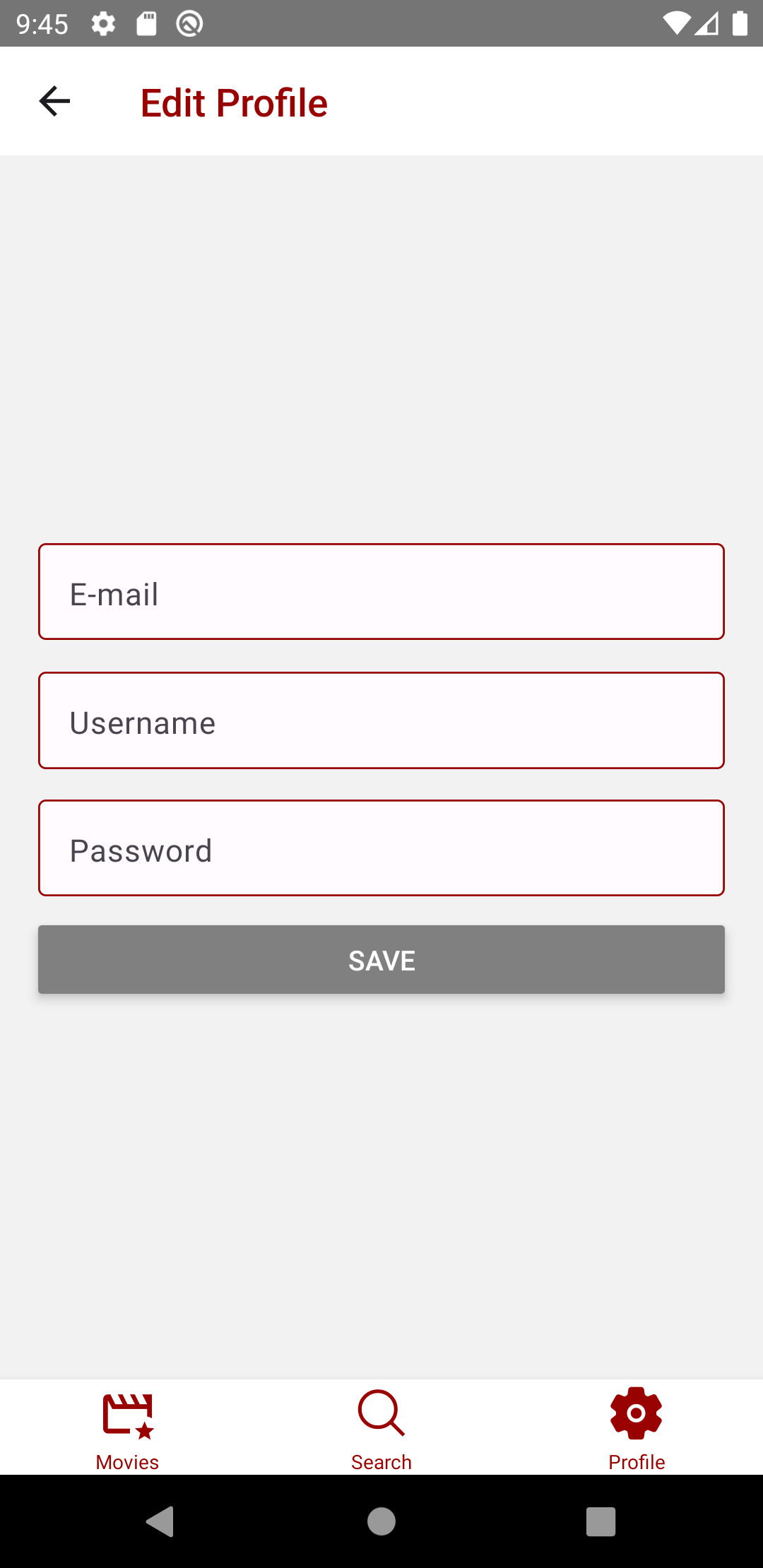763x1568 pixels.
Task: Tap the battery icon in status bar
Action: pos(738,23)
